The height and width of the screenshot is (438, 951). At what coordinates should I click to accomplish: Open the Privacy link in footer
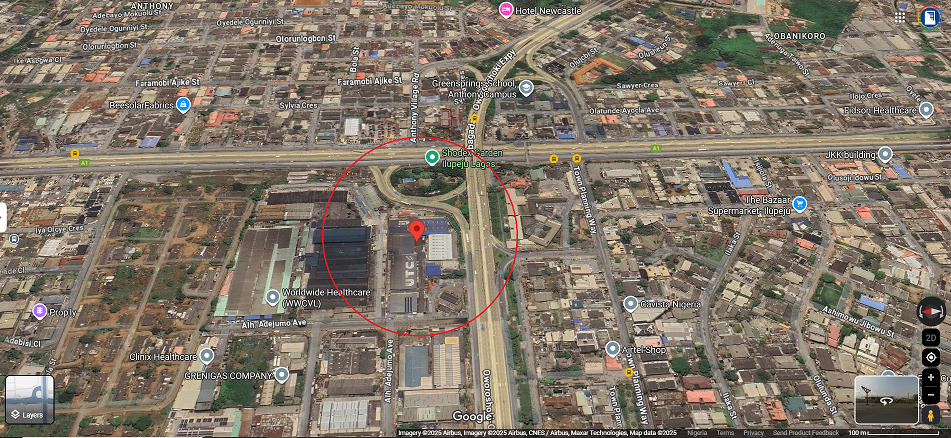754,433
